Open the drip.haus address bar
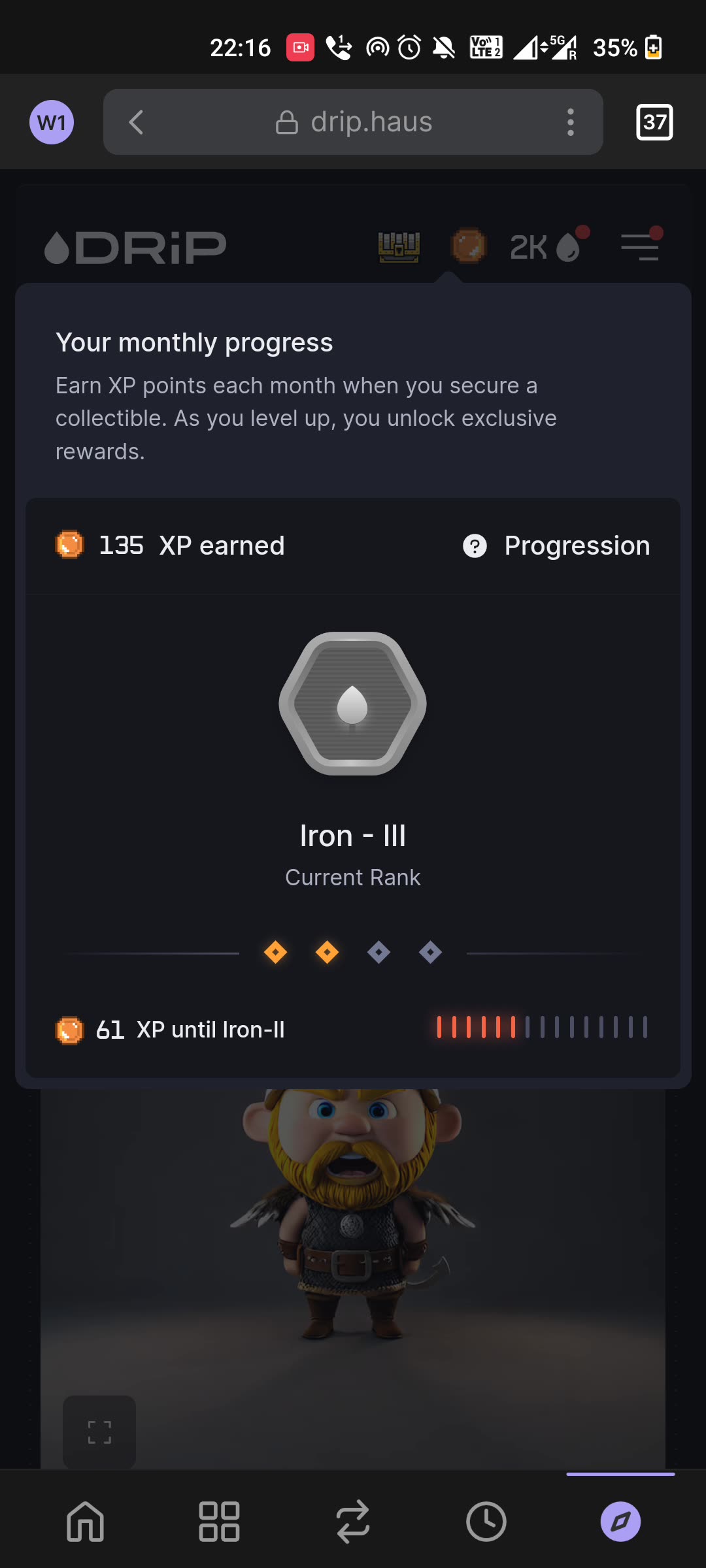 coord(354,122)
